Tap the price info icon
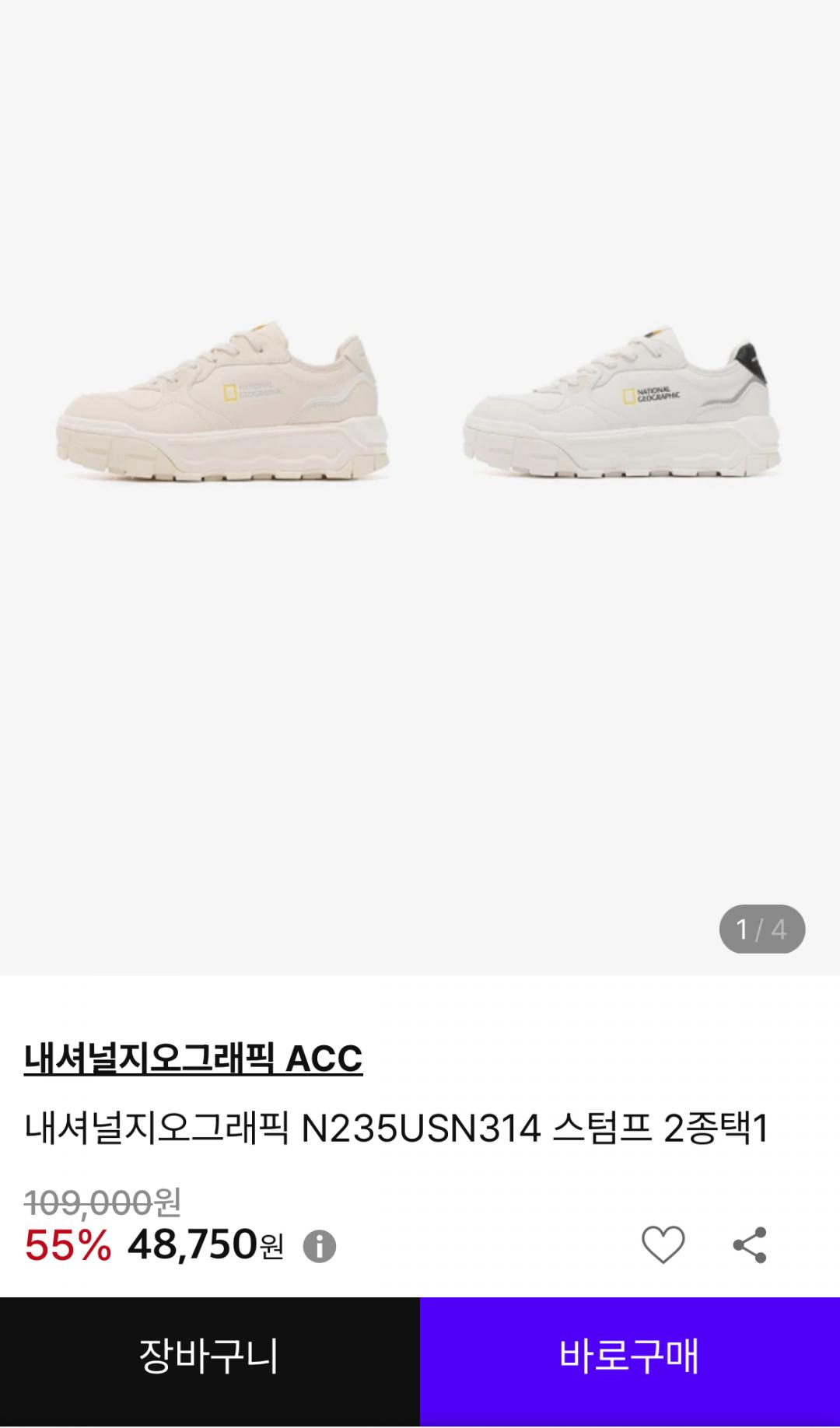 (x=319, y=1247)
